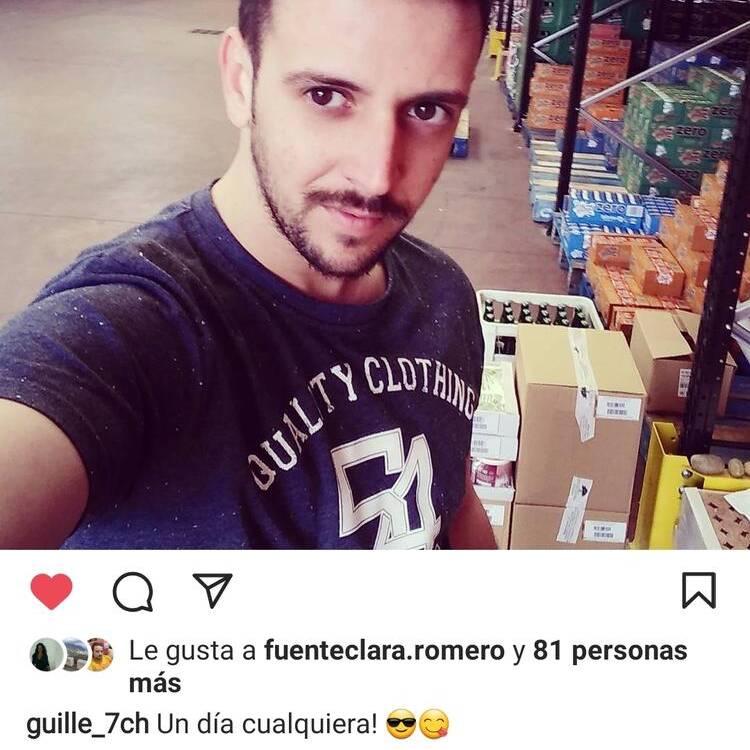750x750 pixels.
Task: Unlike the post via the red heart
Action: click(51, 591)
